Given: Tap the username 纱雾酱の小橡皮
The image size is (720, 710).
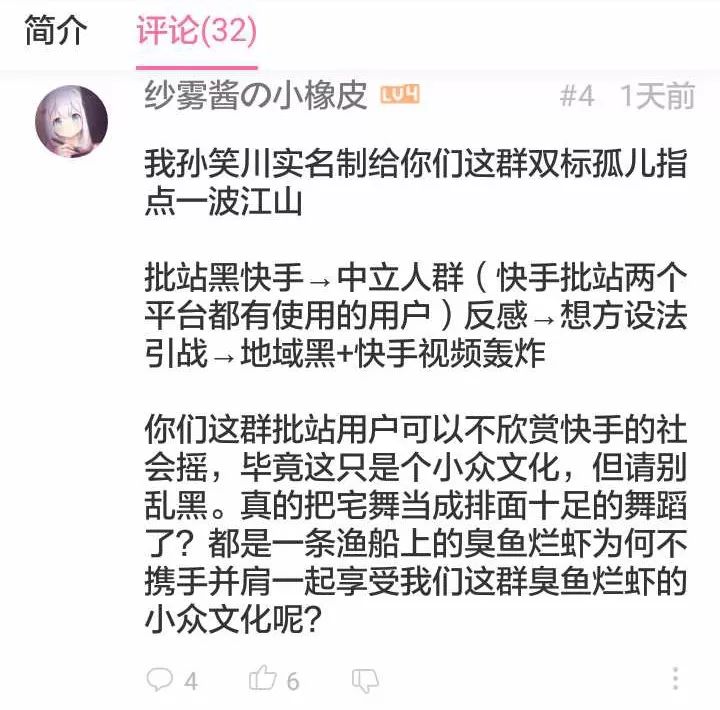Looking at the screenshot, I should 257,95.
